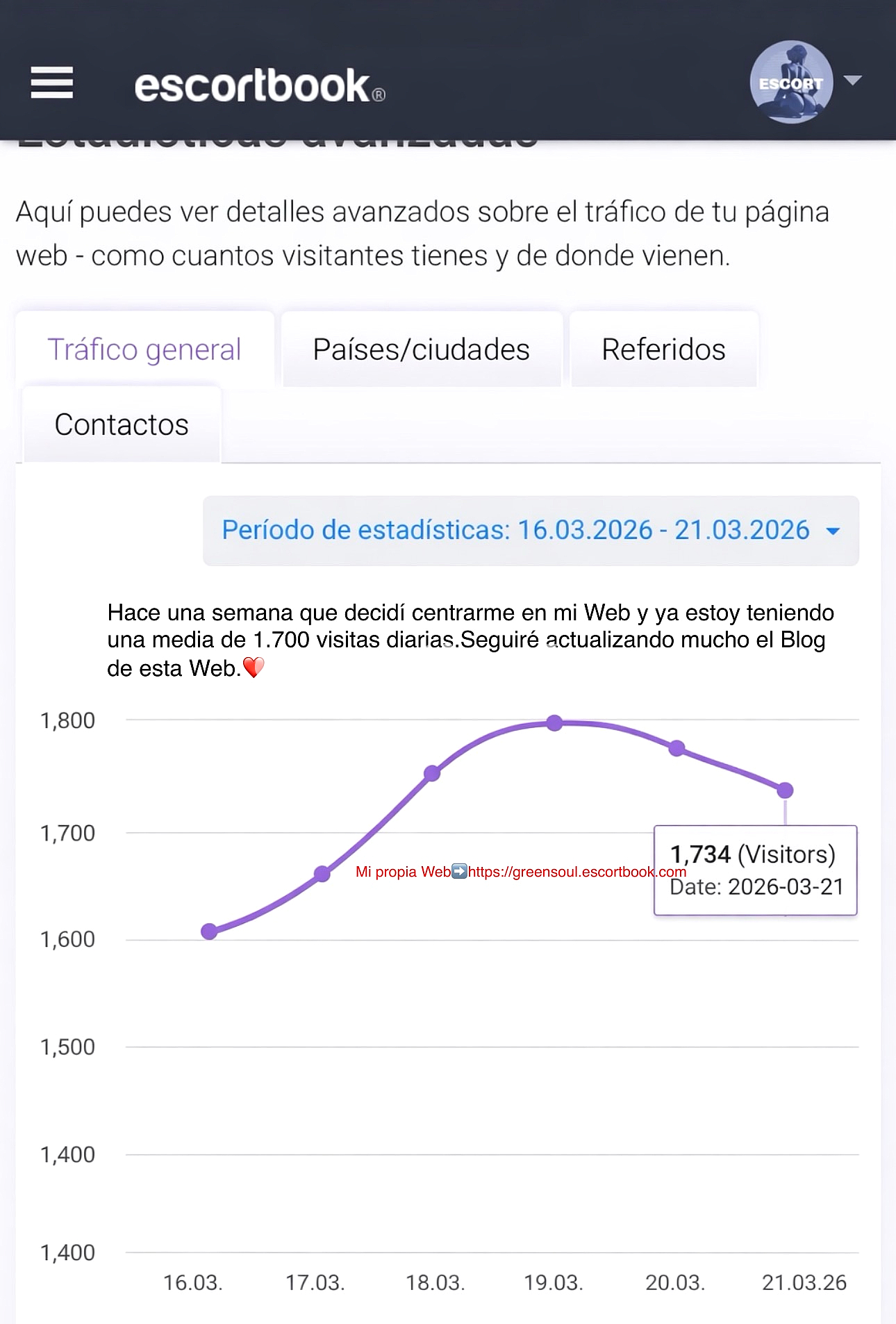Open the profile avatar dropdown
896x1324 pixels.
806,82
